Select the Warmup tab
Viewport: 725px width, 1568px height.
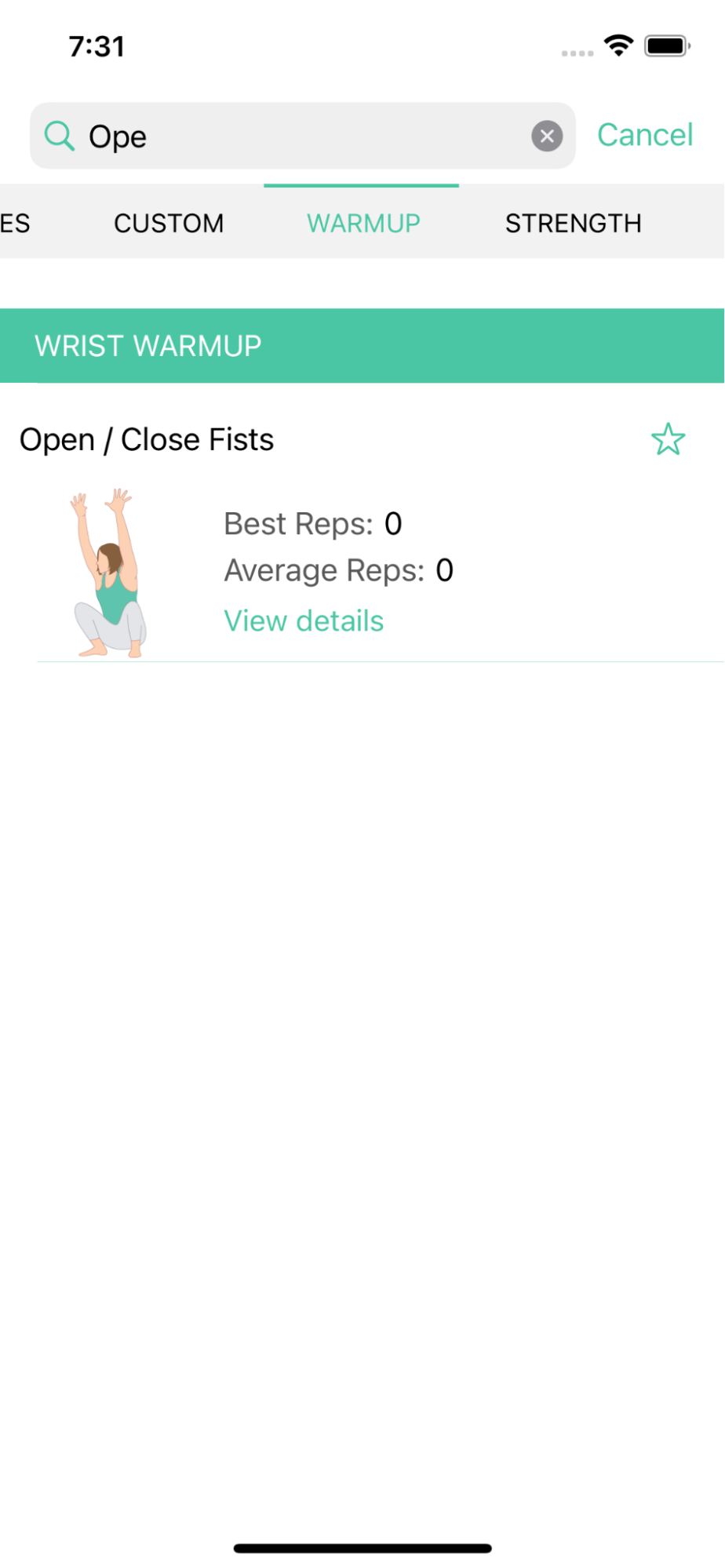click(x=363, y=224)
